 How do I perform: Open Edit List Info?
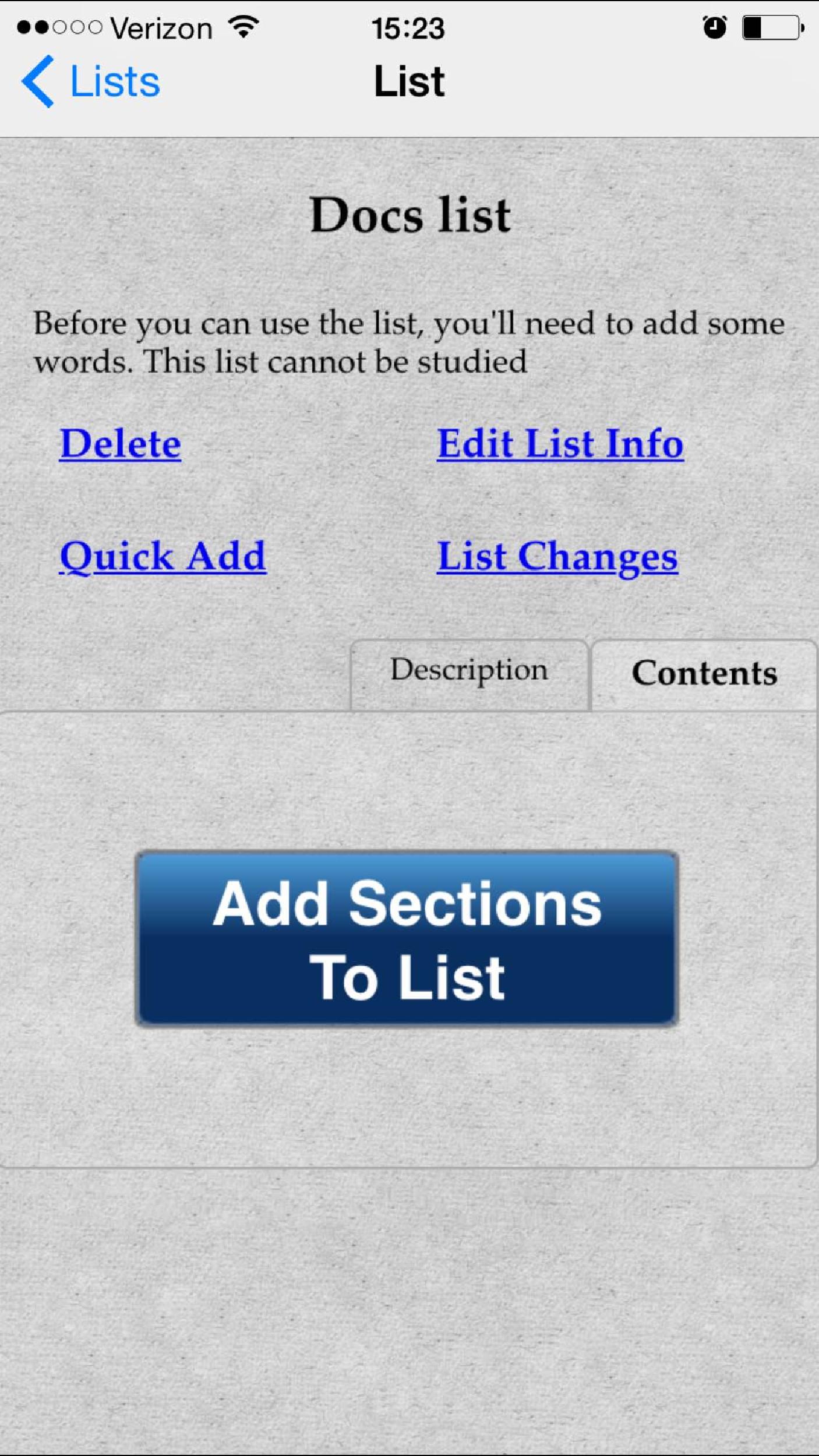pyautogui.click(x=560, y=444)
